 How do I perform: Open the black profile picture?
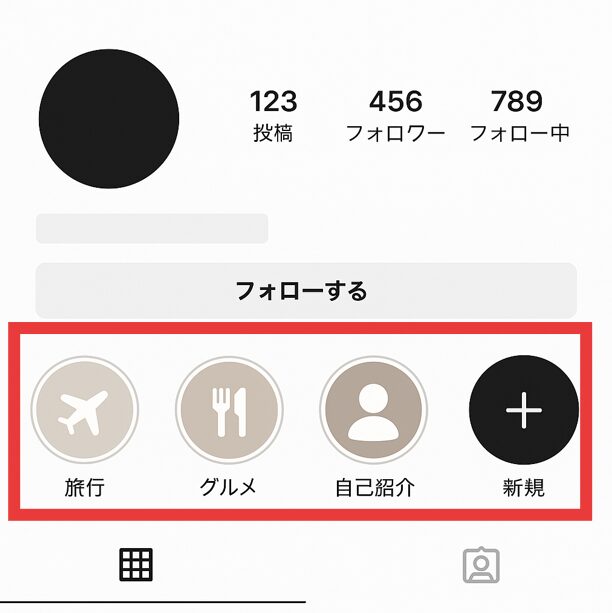click(108, 118)
